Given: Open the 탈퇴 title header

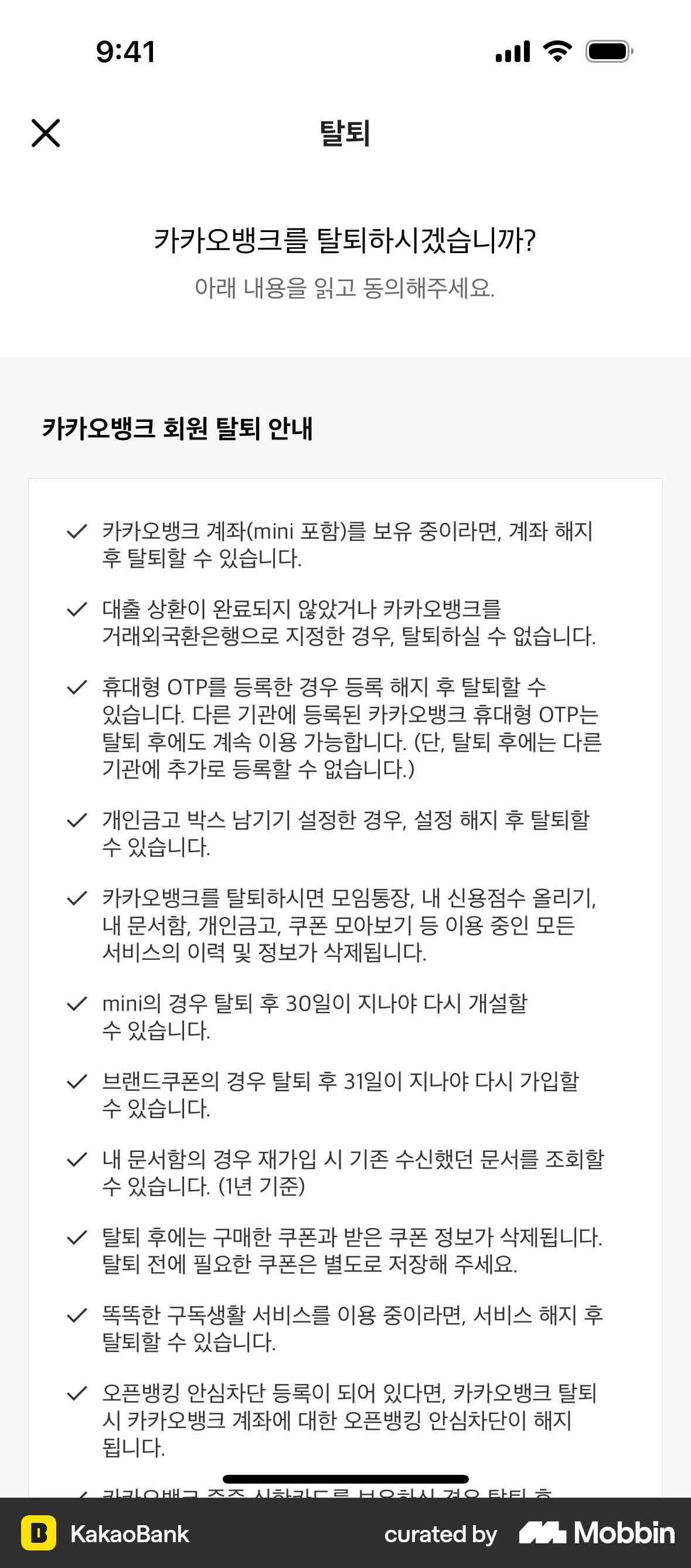Looking at the screenshot, I should [345, 135].
